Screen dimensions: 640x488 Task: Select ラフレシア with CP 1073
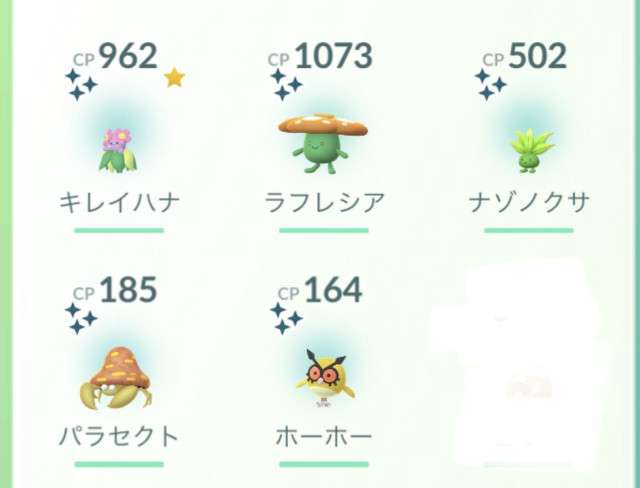point(323,143)
